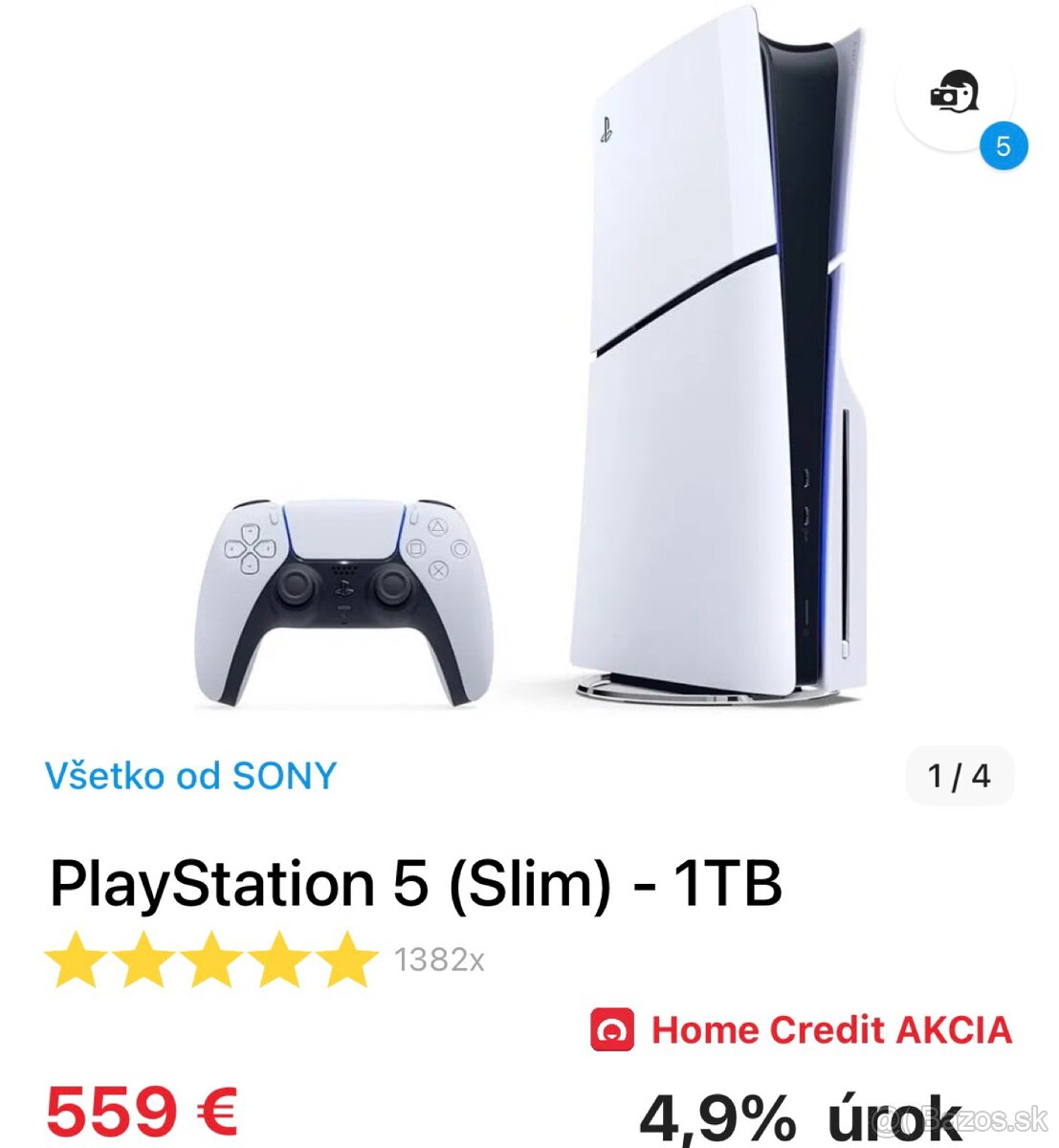View the 1382 star rating reviews
The width and height of the screenshot is (1059, 1148).
click(x=264, y=960)
